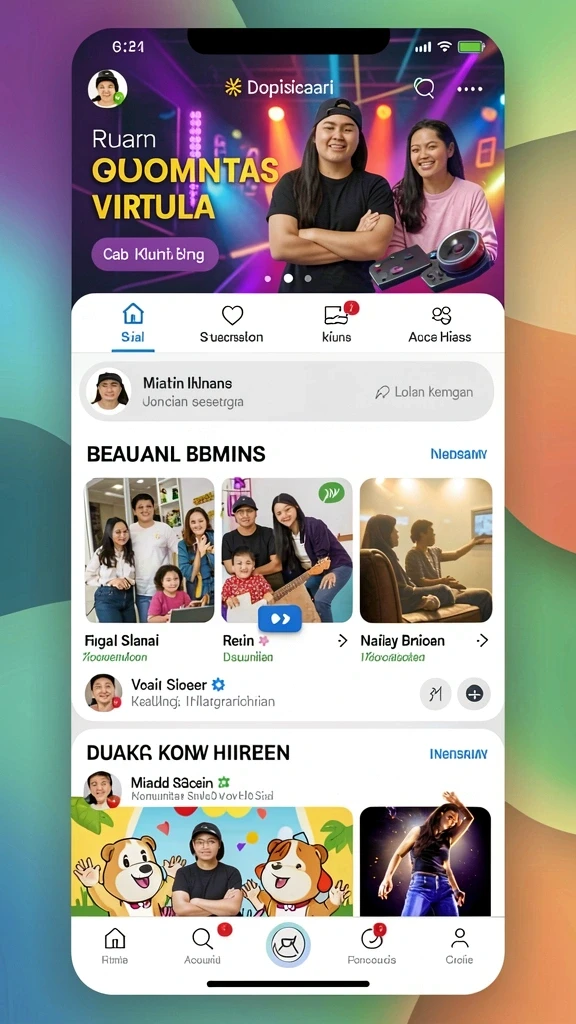The image size is (576, 1024).
Task: Tap Lolan kemgan in the Miatin Iklnans row
Action: 424,392
